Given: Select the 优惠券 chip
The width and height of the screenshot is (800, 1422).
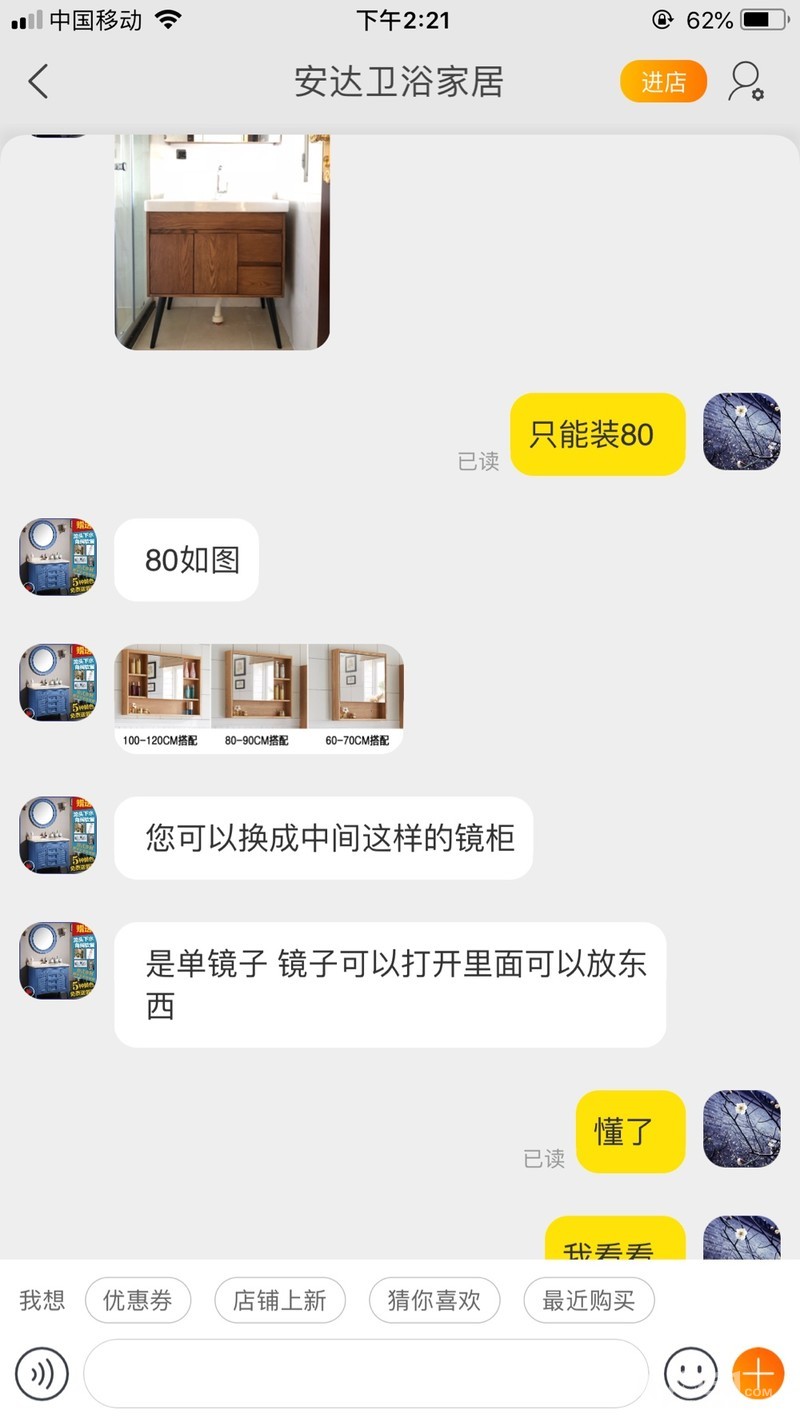Looking at the screenshot, I should coord(138,1300).
